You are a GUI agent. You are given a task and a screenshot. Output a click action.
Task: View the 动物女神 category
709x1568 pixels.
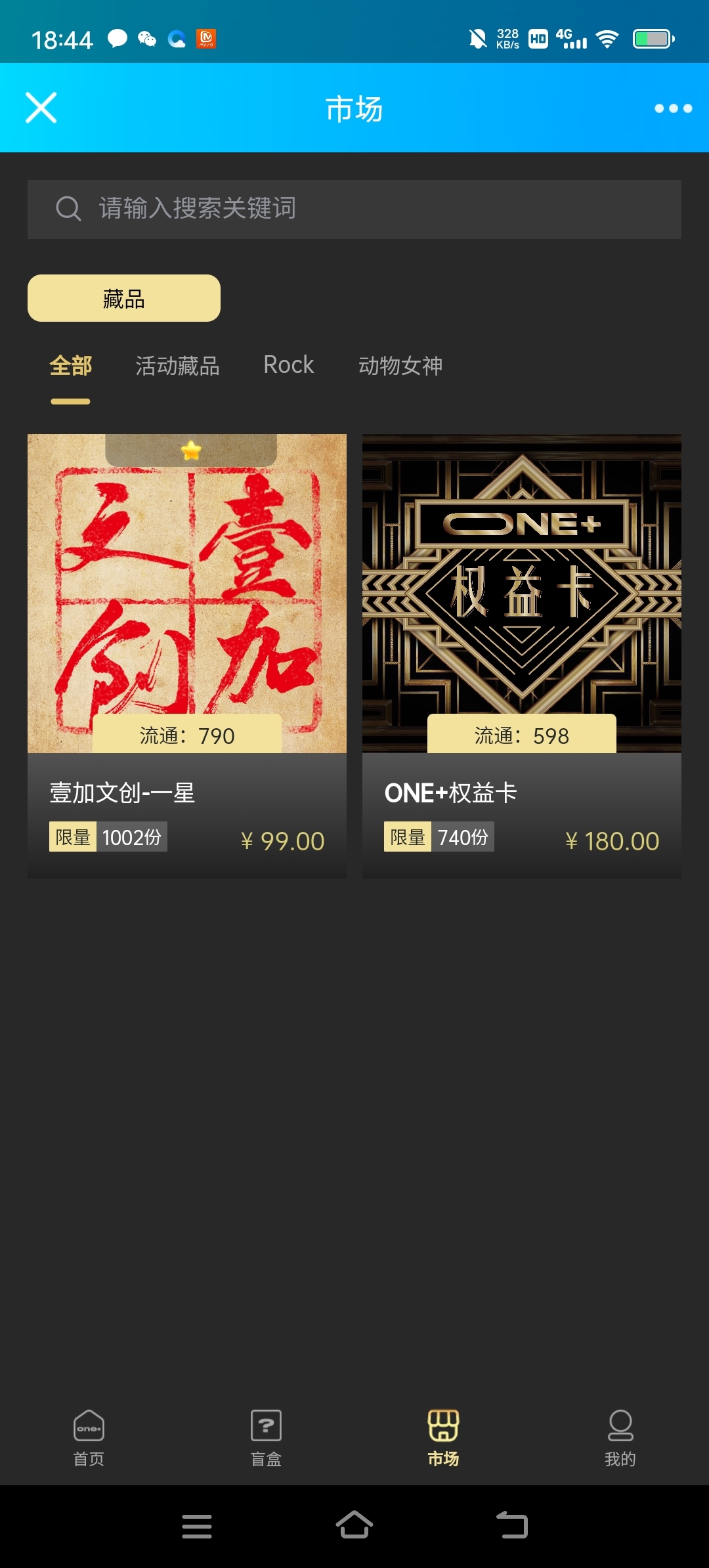click(x=400, y=366)
